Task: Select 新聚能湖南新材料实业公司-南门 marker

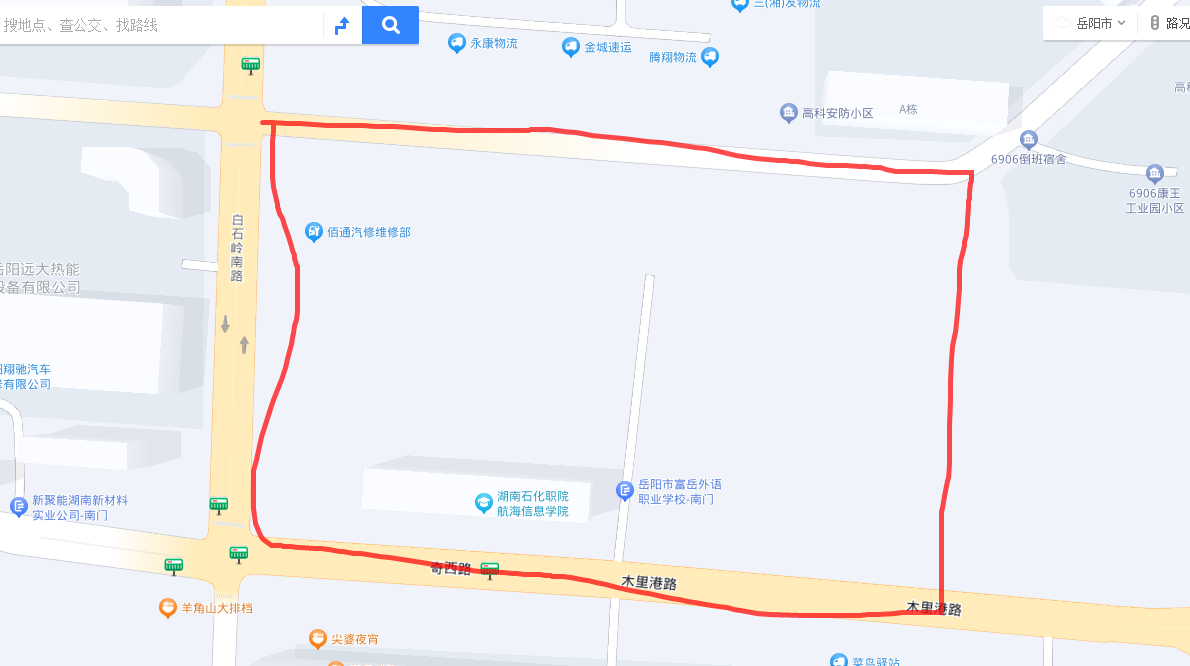Action: point(18,507)
